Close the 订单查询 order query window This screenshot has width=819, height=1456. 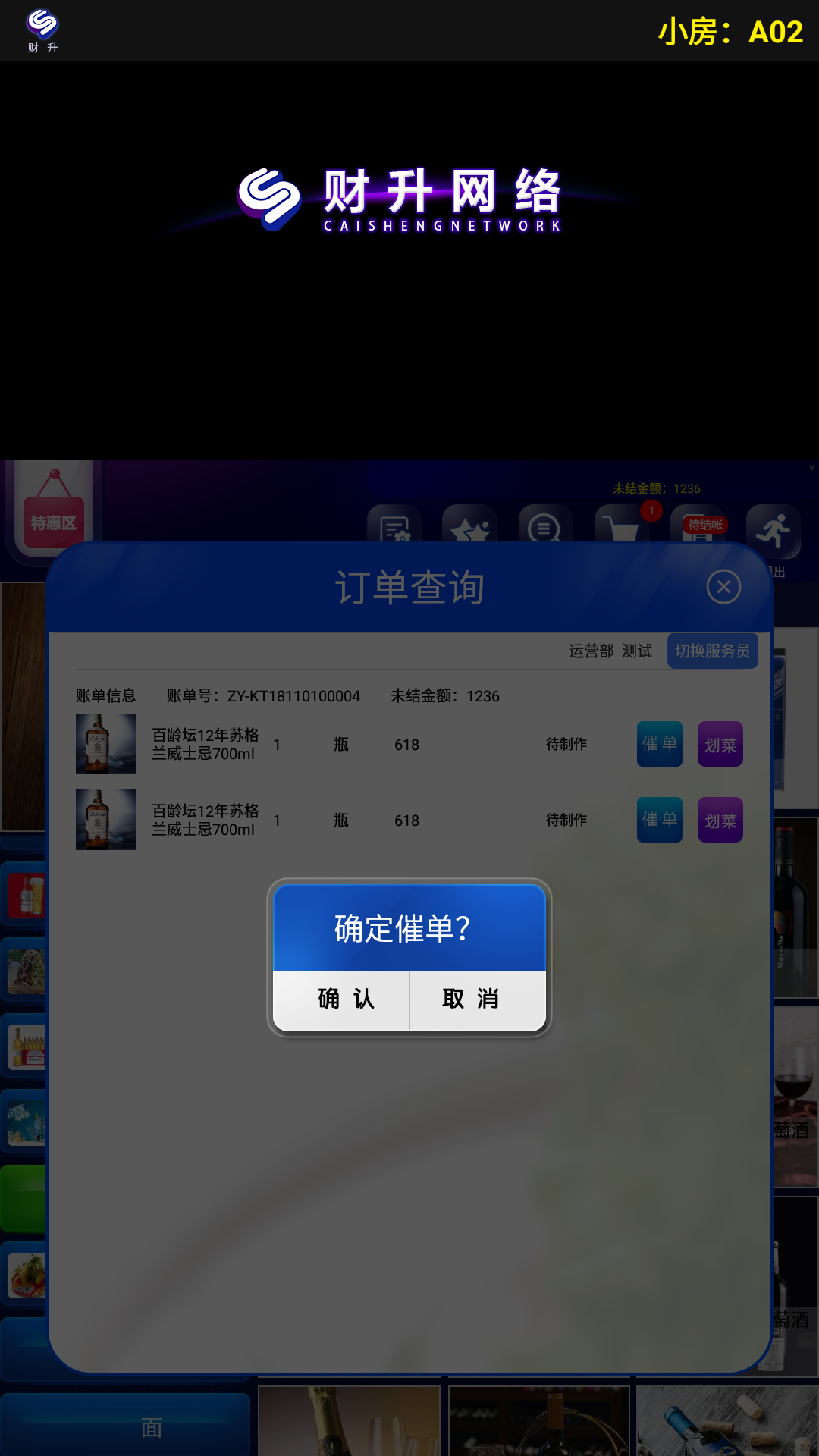(723, 587)
